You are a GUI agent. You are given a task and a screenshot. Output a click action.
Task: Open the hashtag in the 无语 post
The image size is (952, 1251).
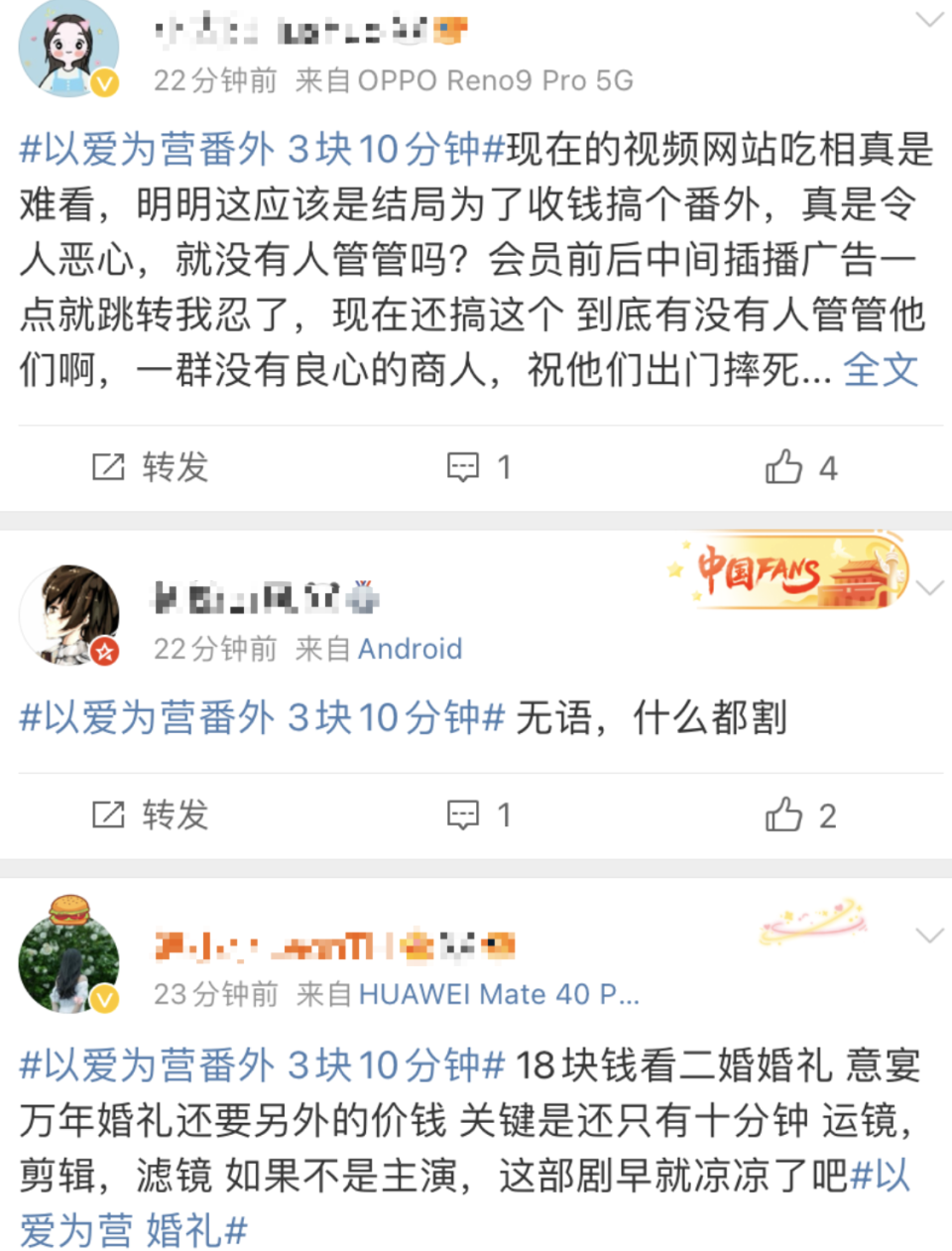[262, 716]
